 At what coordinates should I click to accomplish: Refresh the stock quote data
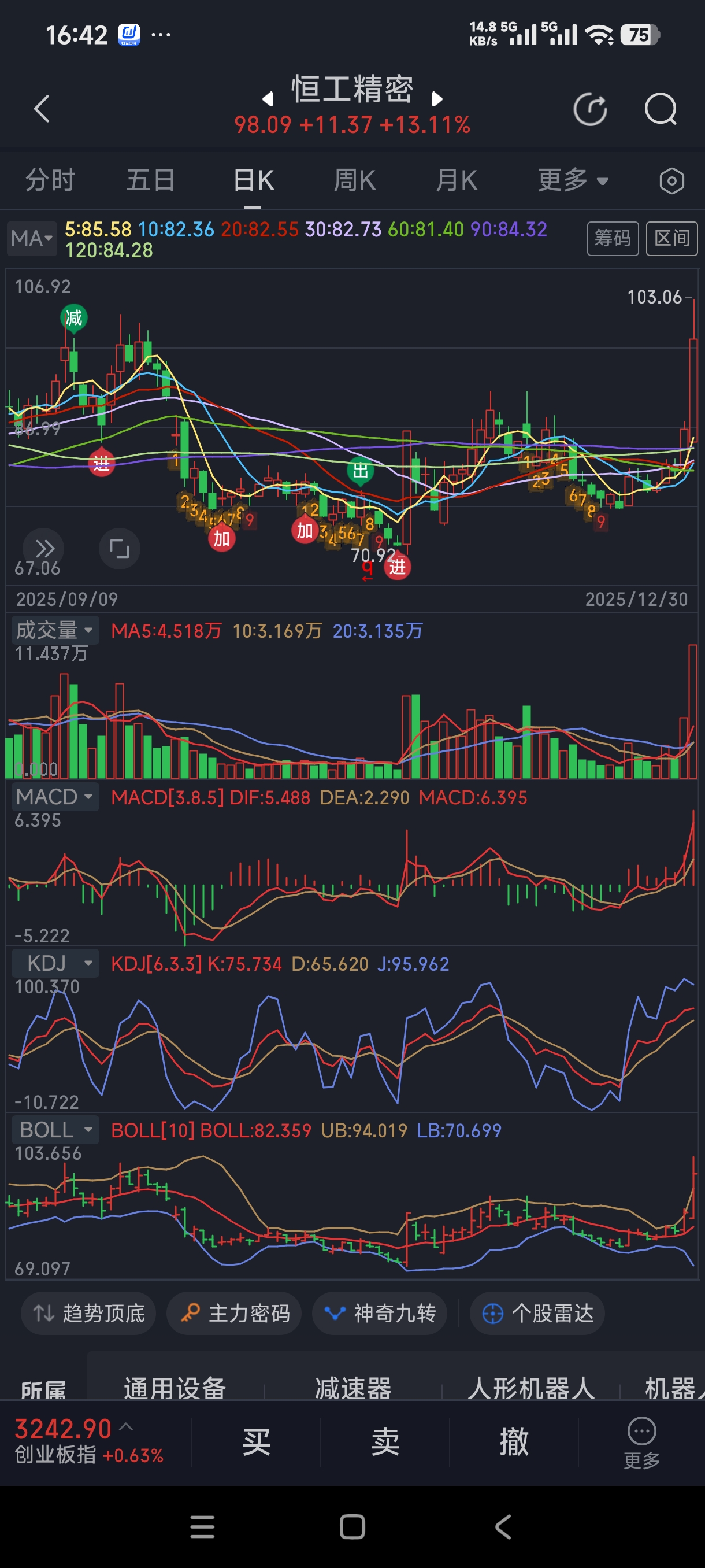pos(590,110)
